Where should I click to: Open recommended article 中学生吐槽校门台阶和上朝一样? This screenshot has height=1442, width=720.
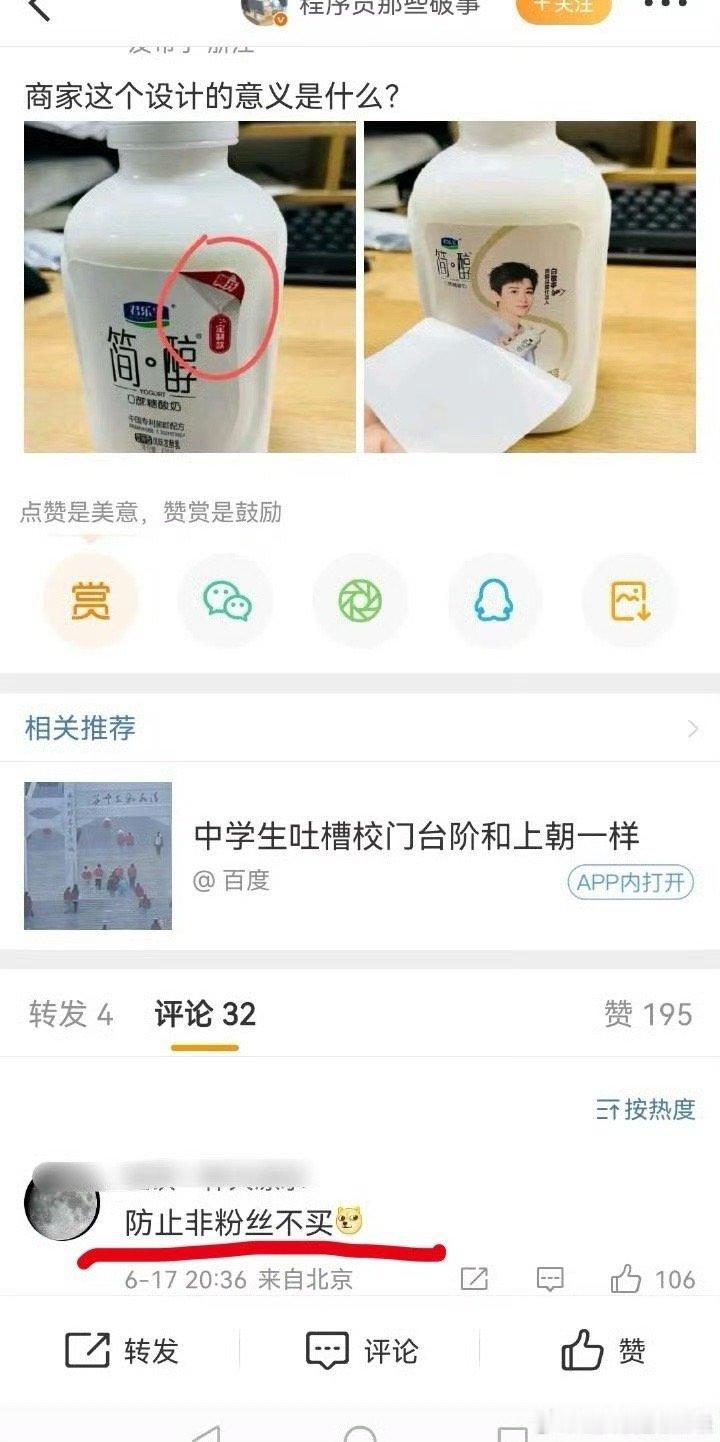coord(416,835)
